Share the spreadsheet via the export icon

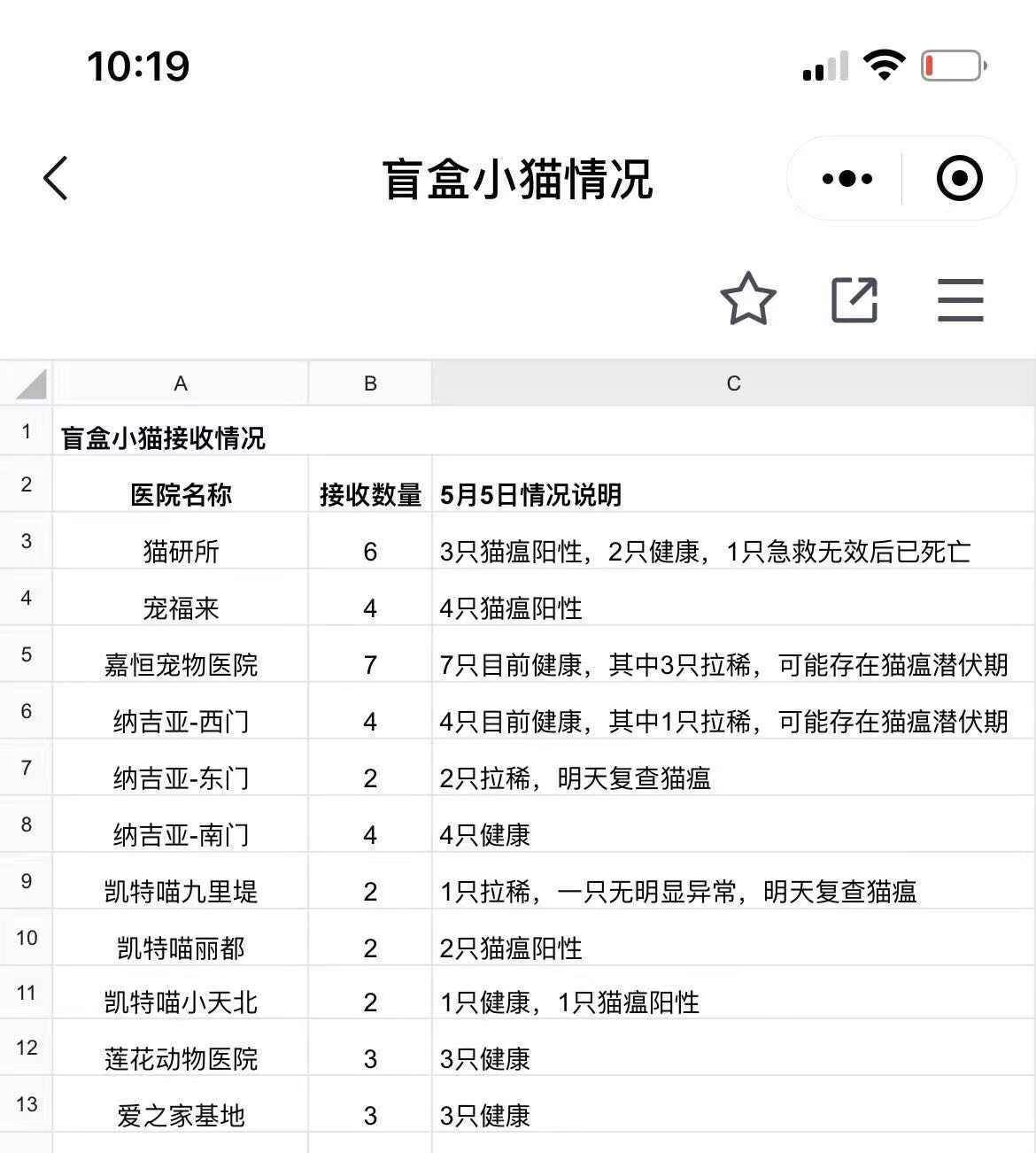(854, 299)
